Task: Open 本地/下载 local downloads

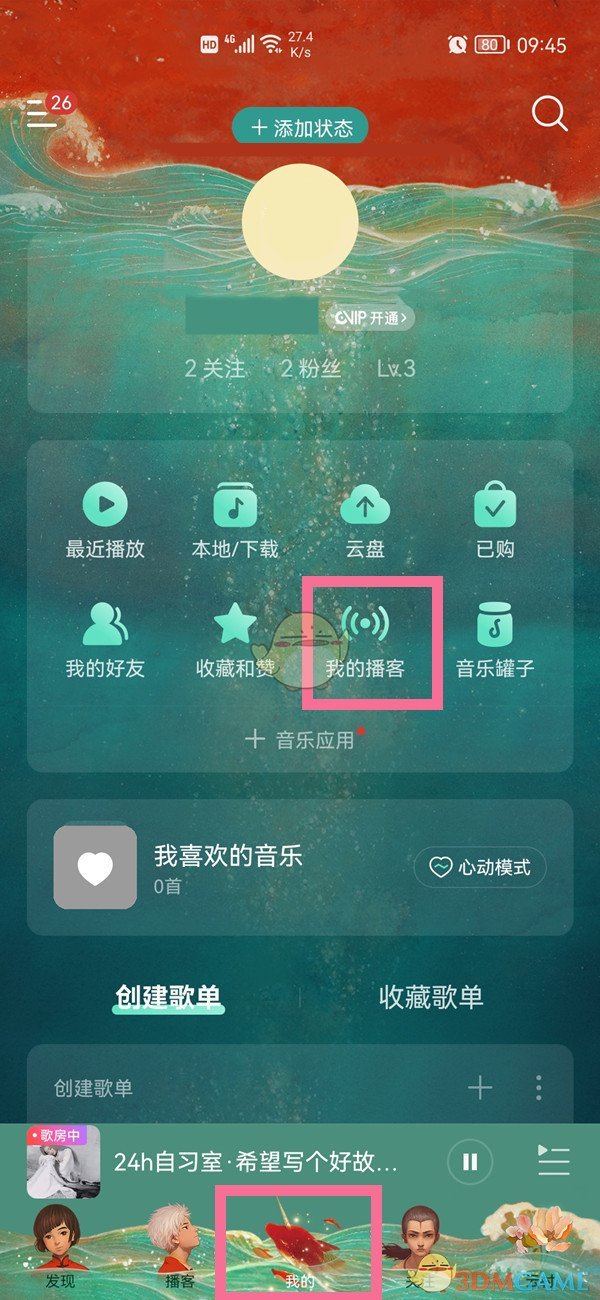Action: (x=235, y=522)
